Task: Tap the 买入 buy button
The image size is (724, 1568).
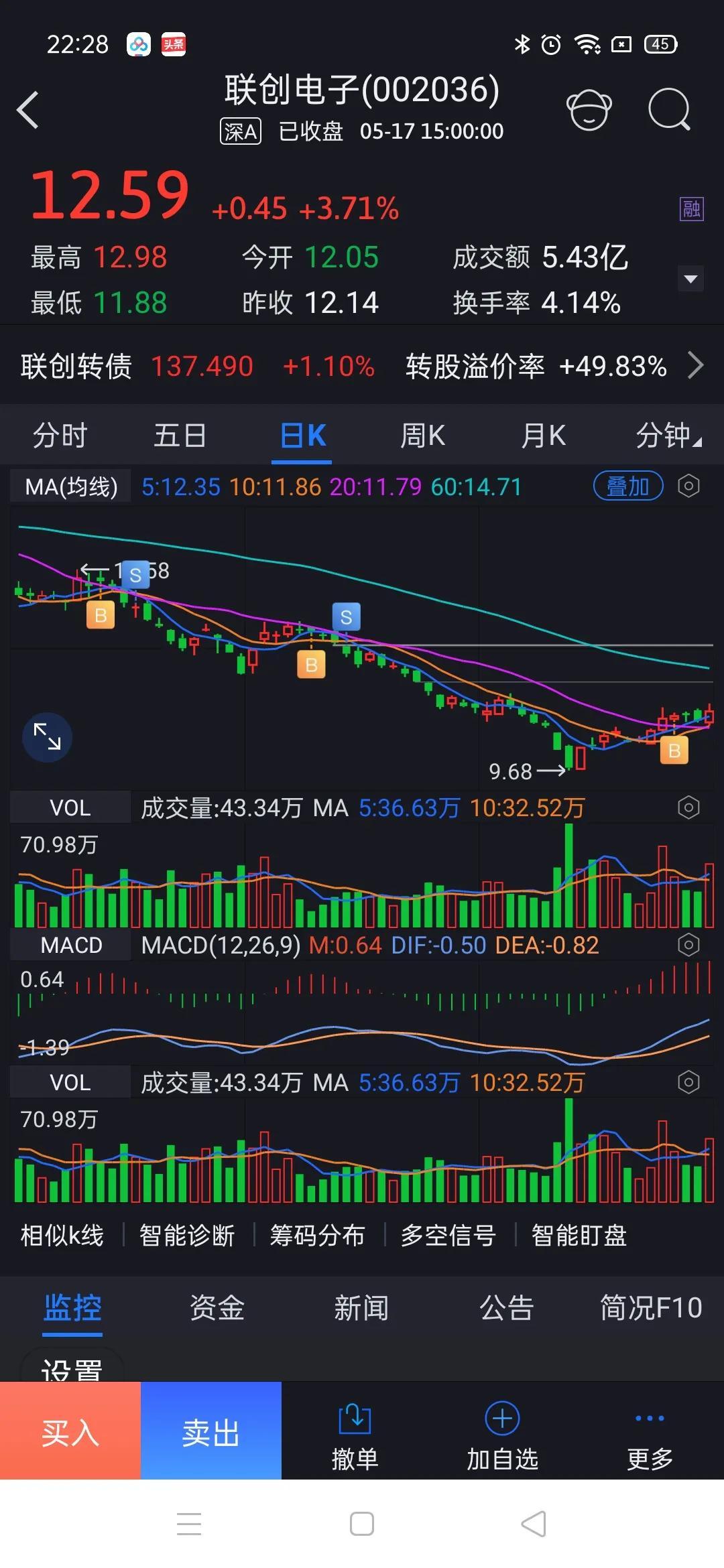Action: point(70,1431)
